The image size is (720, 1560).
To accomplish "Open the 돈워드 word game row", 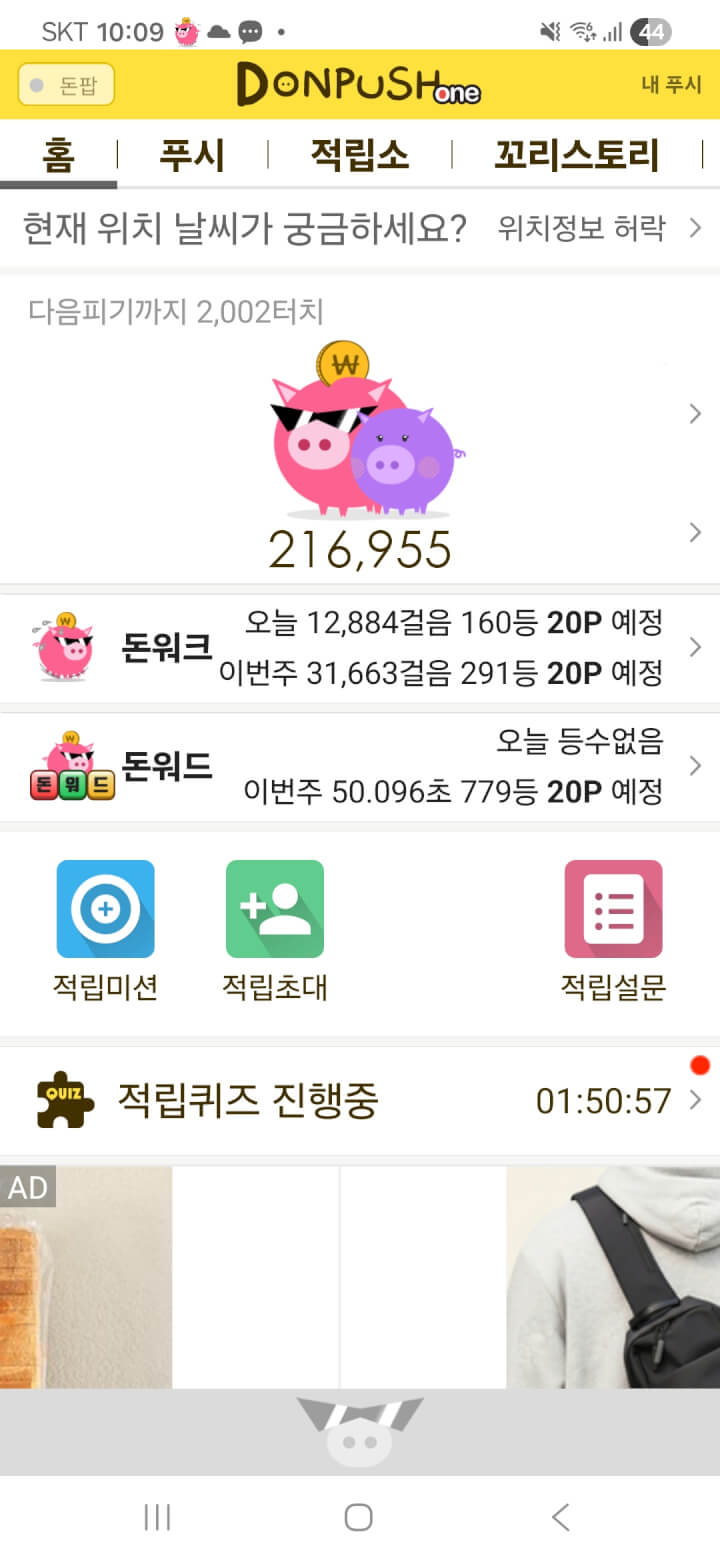I will tap(360, 767).
